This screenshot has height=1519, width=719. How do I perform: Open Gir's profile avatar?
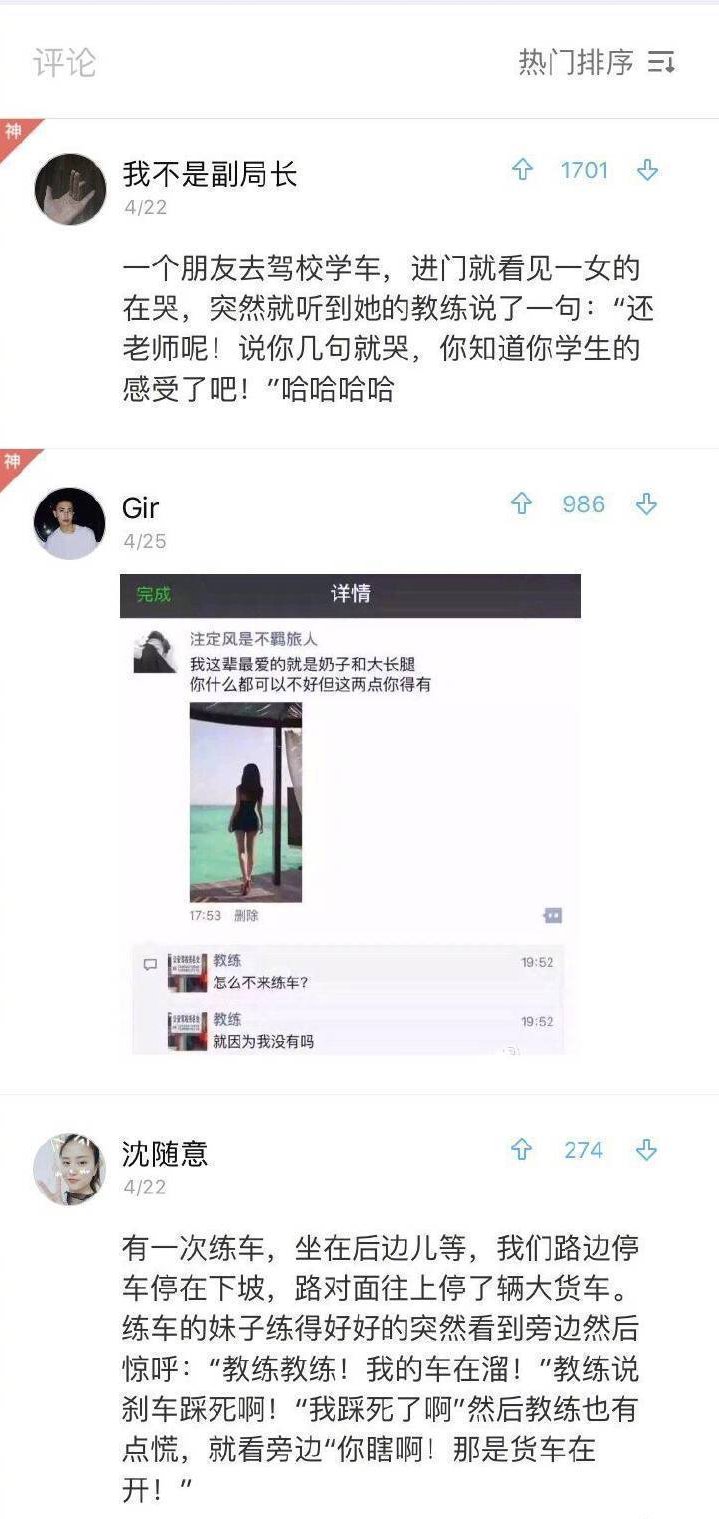click(70, 523)
